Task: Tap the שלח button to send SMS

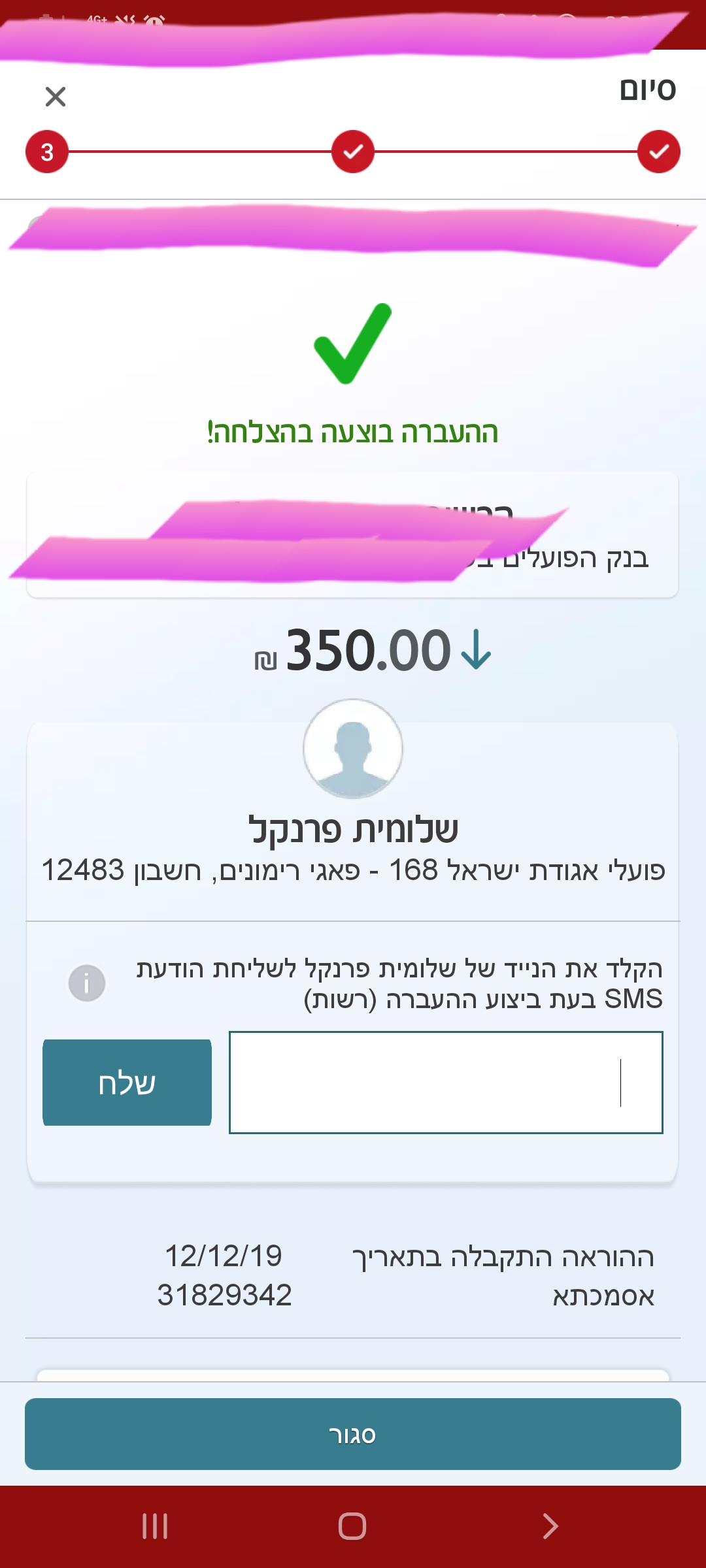Action: [127, 1083]
